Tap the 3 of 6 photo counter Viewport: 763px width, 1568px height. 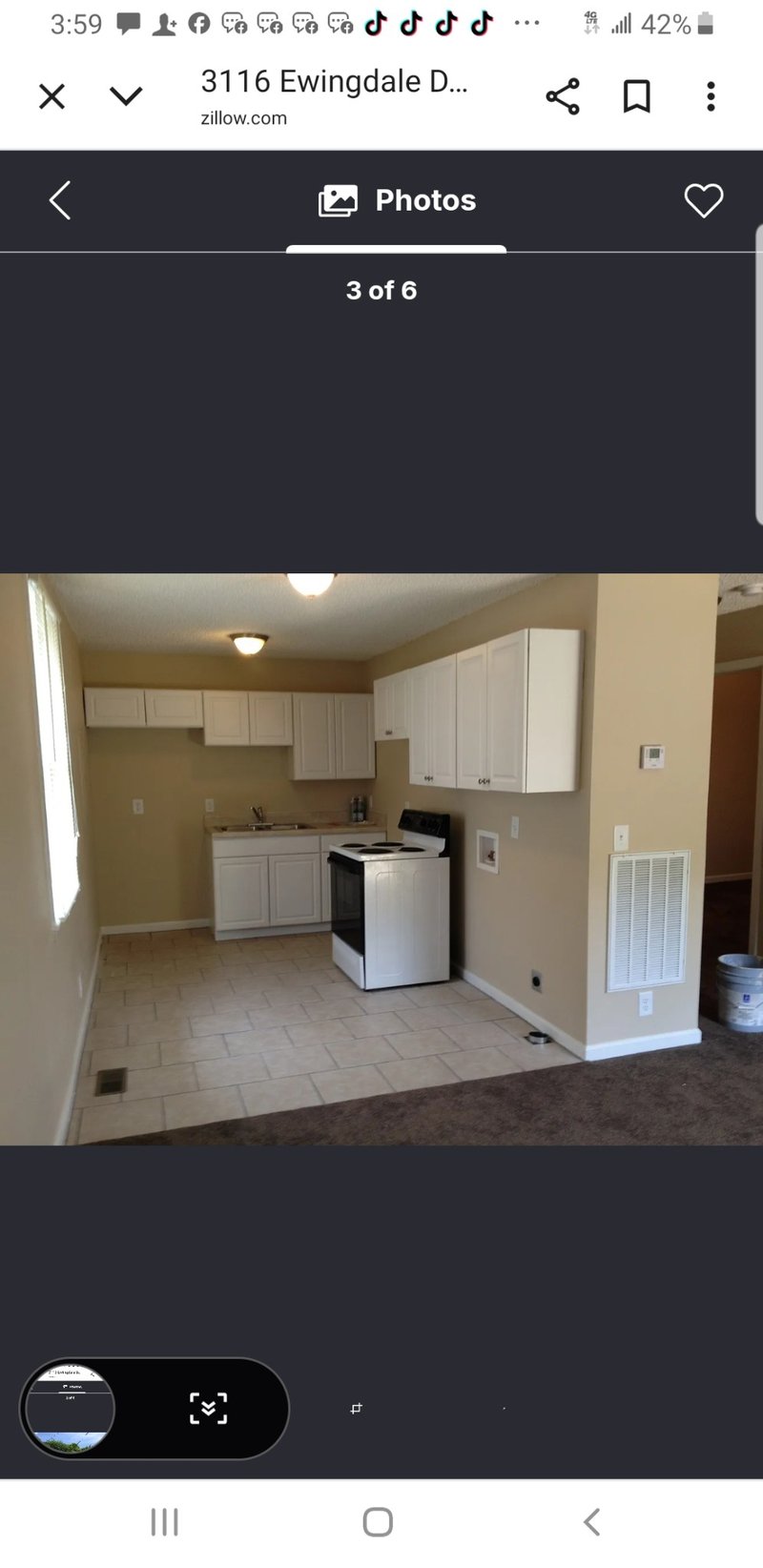pos(381,290)
